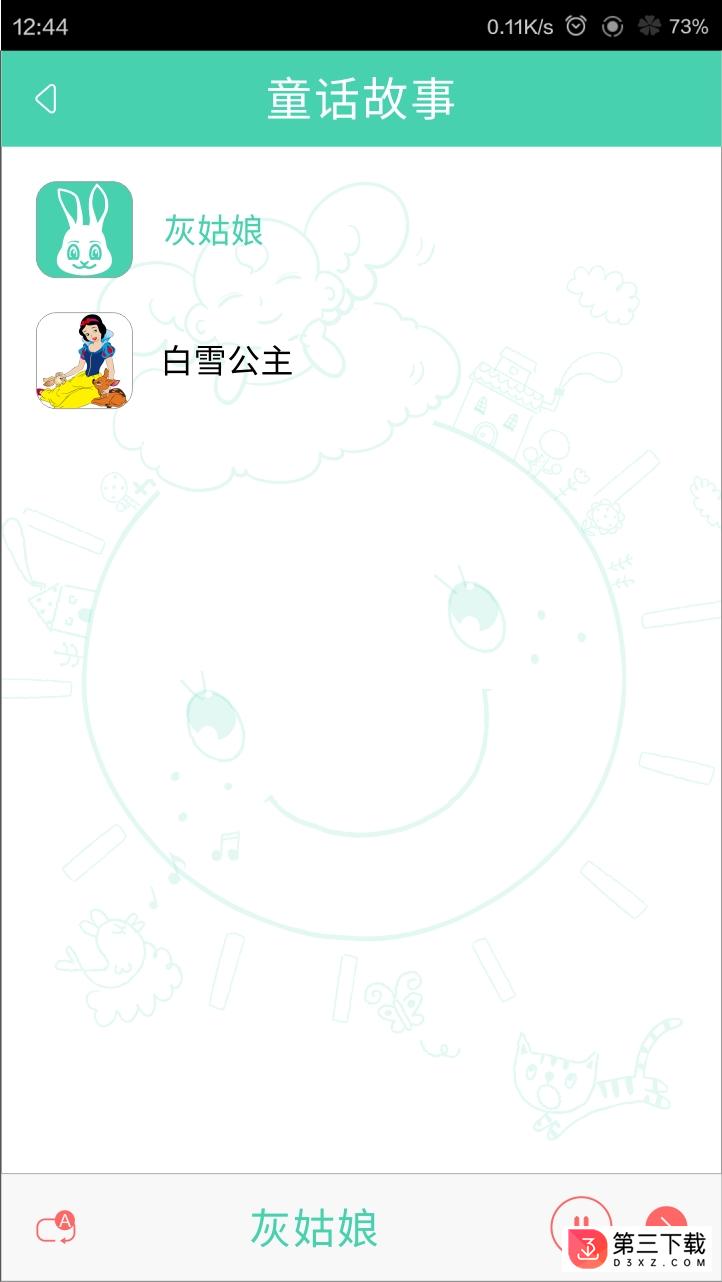This screenshot has height=1282, width=722.
Task: Go back using the header arrow
Action: [45, 99]
